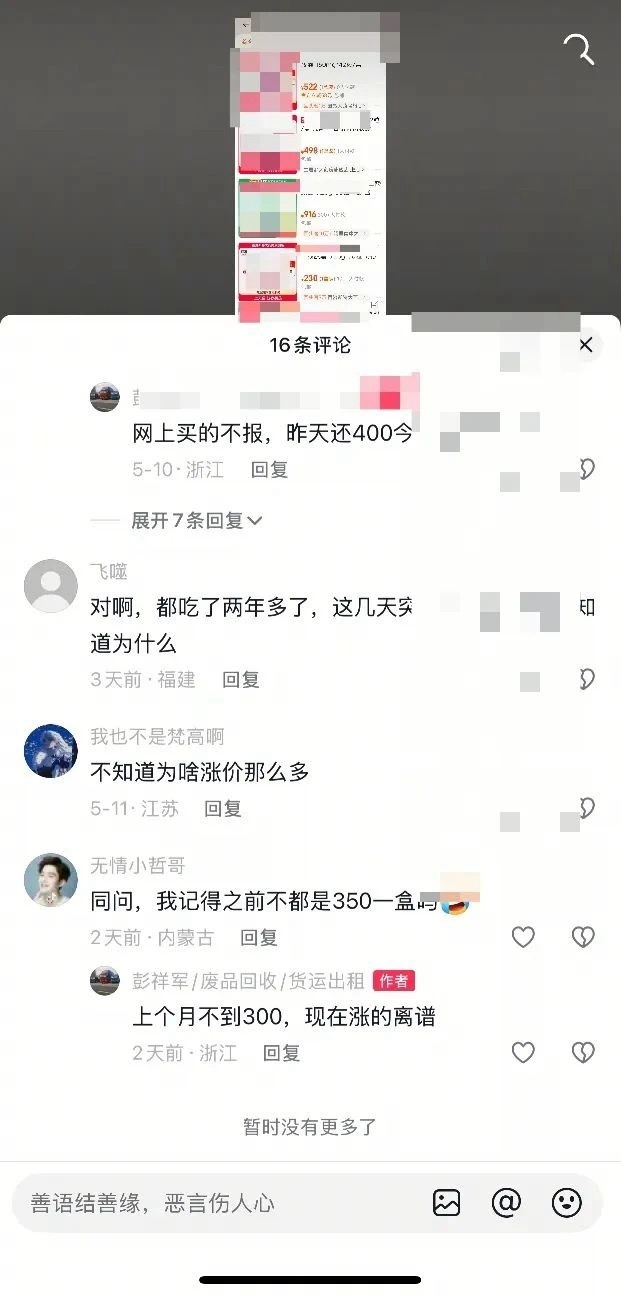Like 无情小哲哥's comment
Image resolution: width=621 pixels, height=1296 pixels.
[523, 937]
